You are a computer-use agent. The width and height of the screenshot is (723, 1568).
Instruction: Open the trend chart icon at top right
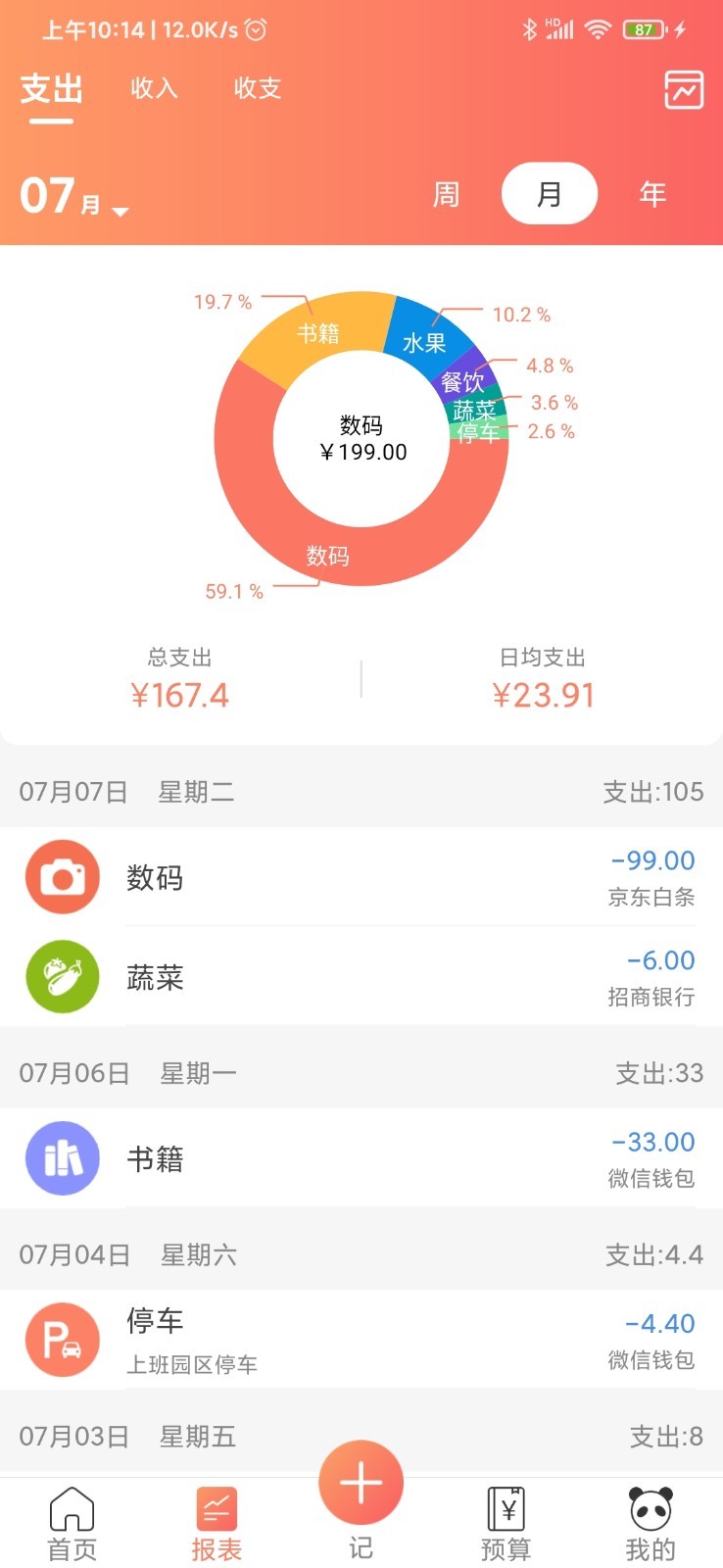tap(684, 90)
